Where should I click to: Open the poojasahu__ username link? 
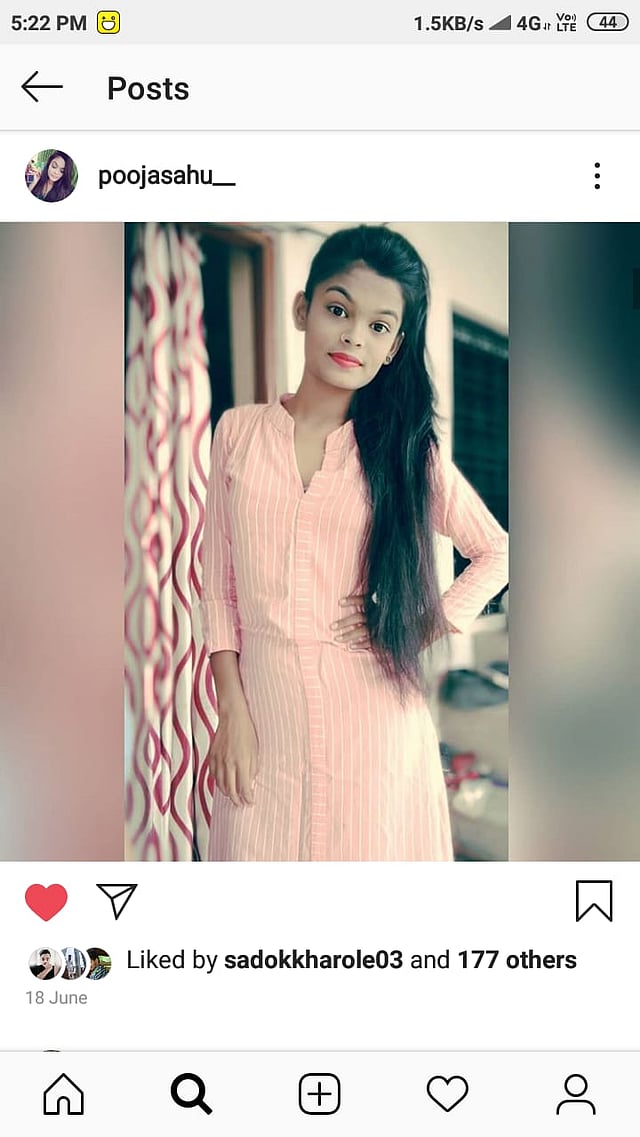pyautogui.click(x=166, y=176)
